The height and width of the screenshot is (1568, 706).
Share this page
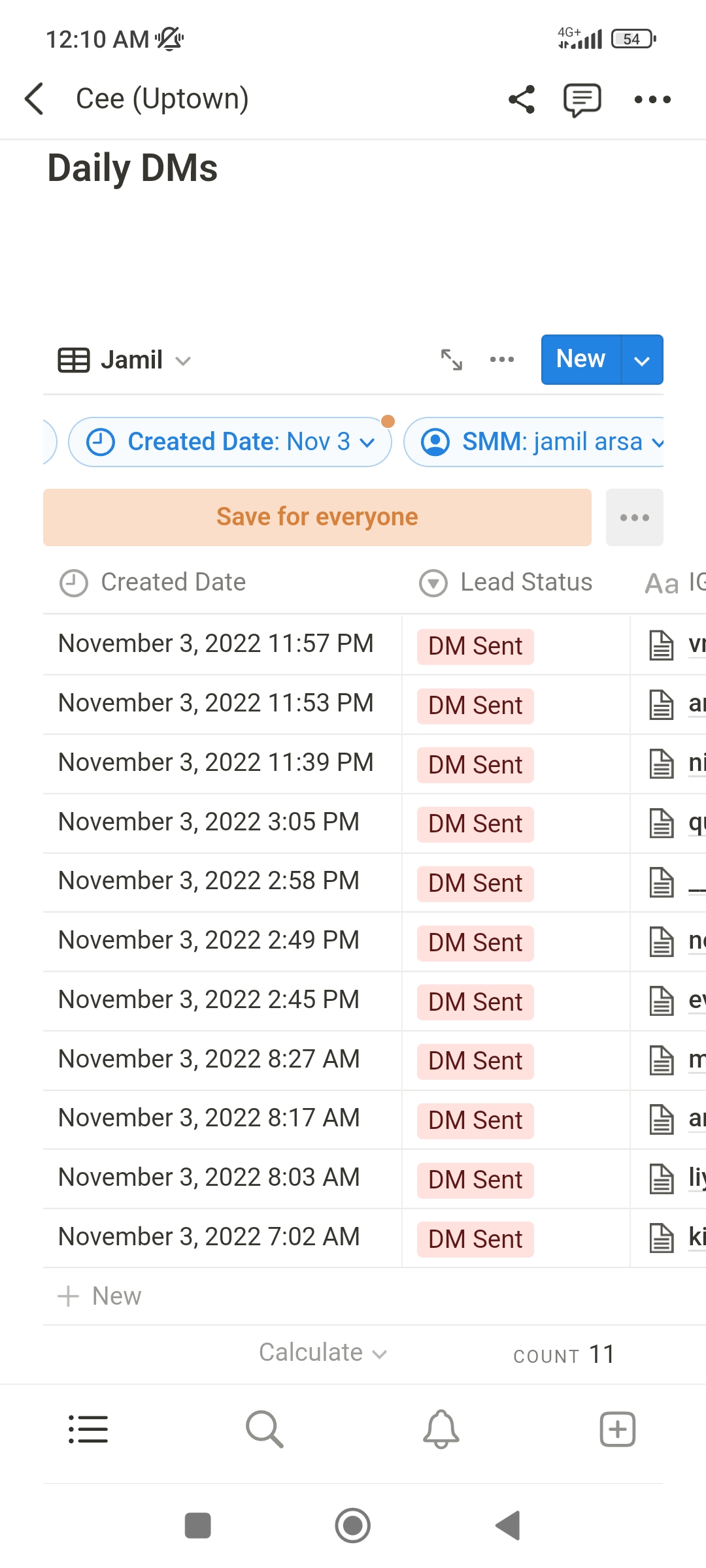point(522,99)
